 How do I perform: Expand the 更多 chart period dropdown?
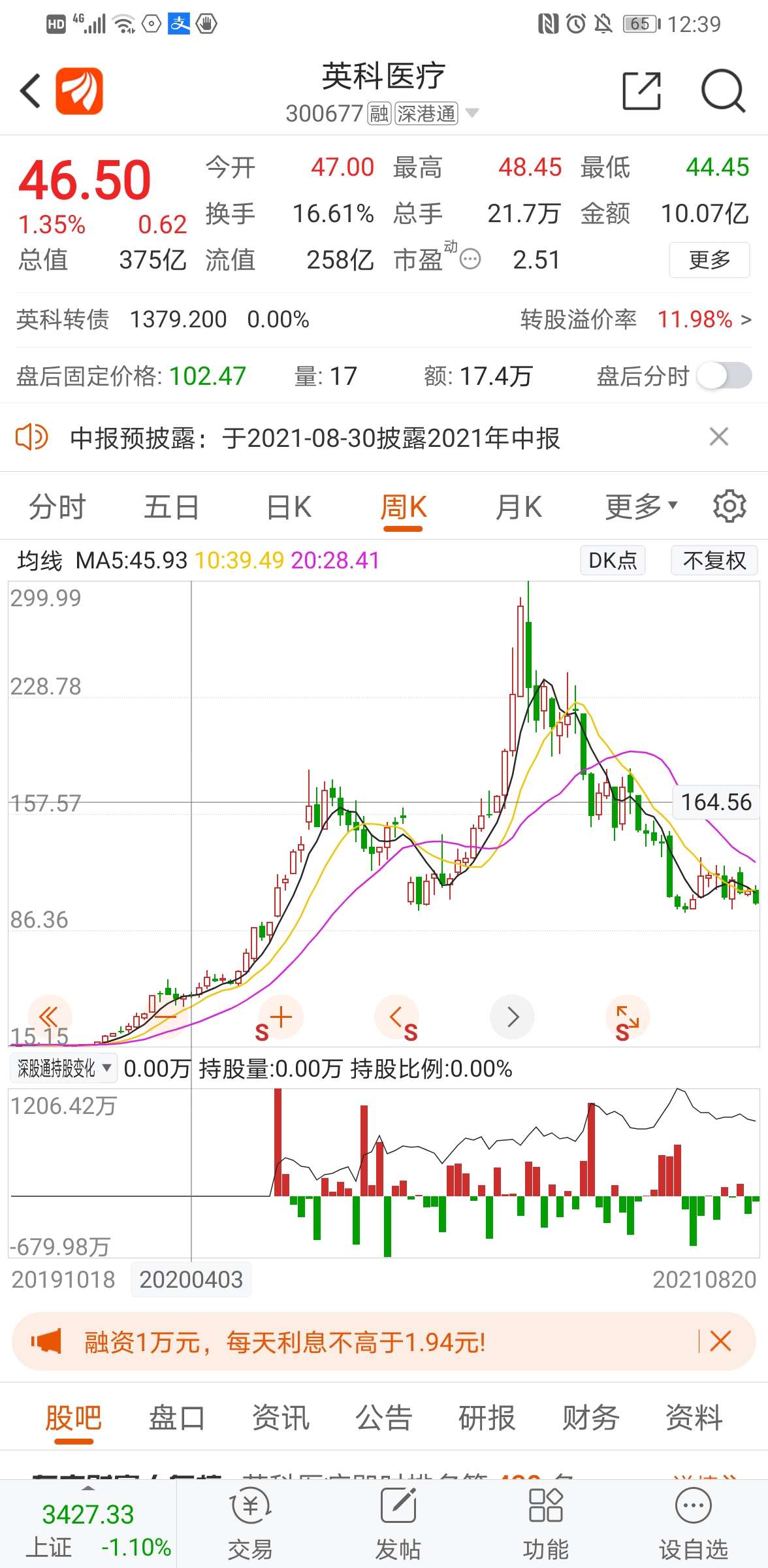[x=641, y=507]
